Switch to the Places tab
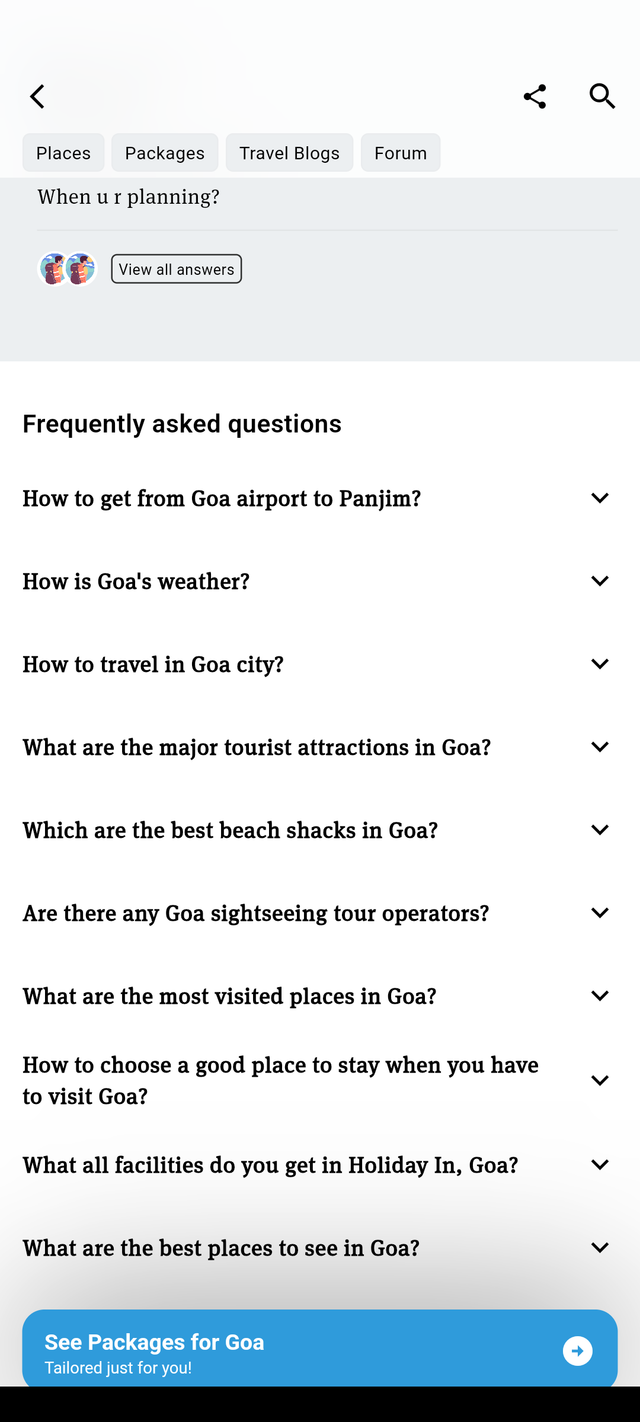Viewport: 640px width, 1422px height. click(x=63, y=153)
